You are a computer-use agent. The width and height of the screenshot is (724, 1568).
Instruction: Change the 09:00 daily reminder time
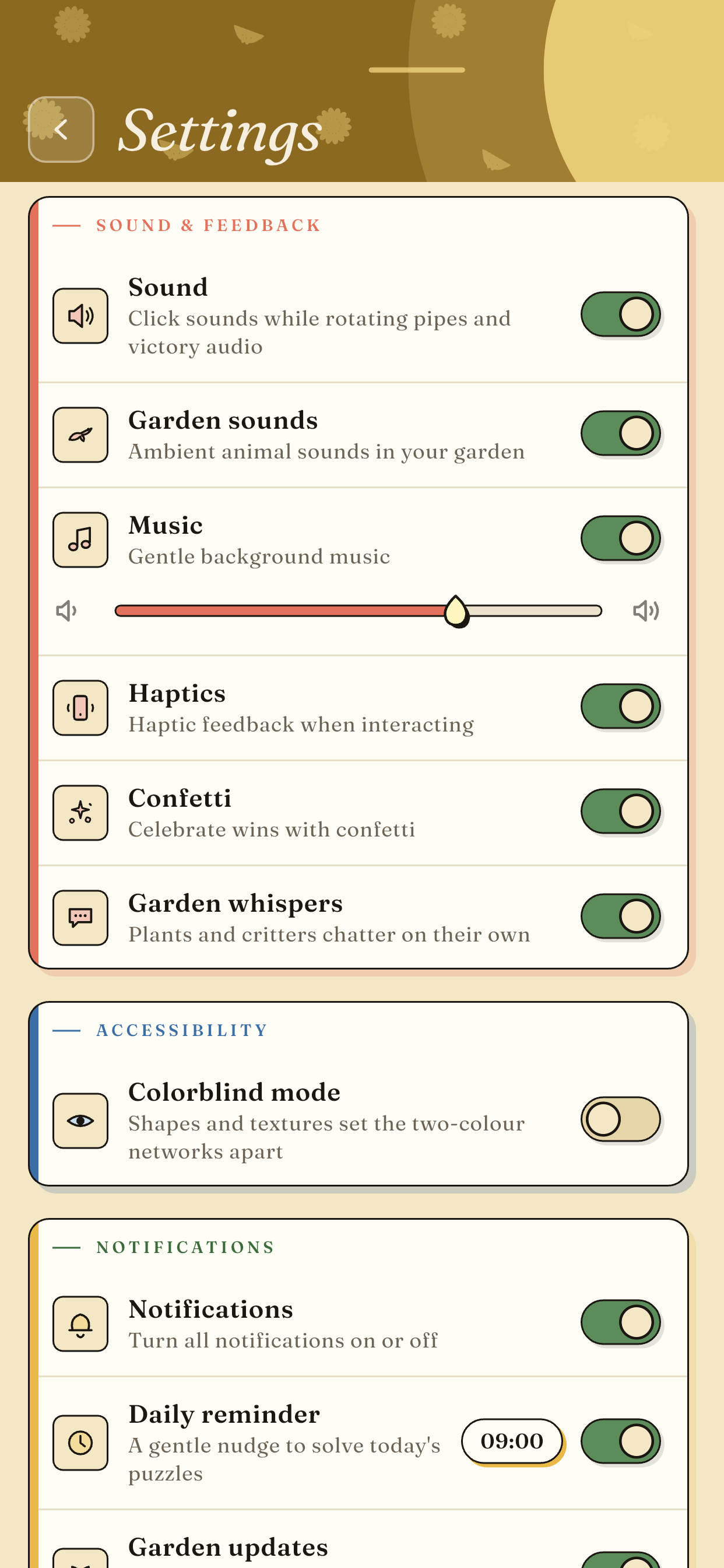[x=512, y=1441]
